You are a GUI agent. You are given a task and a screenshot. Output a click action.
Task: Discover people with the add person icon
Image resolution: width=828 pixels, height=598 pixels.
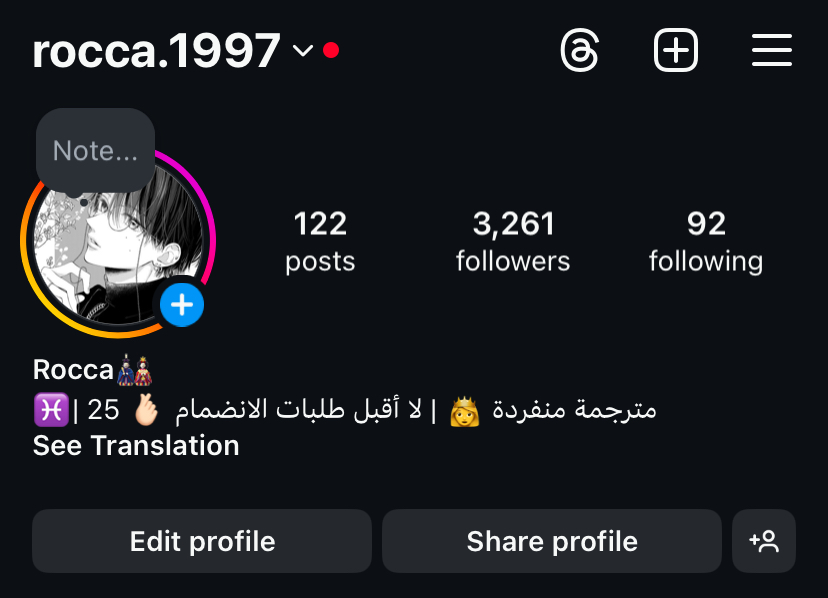[x=764, y=541]
